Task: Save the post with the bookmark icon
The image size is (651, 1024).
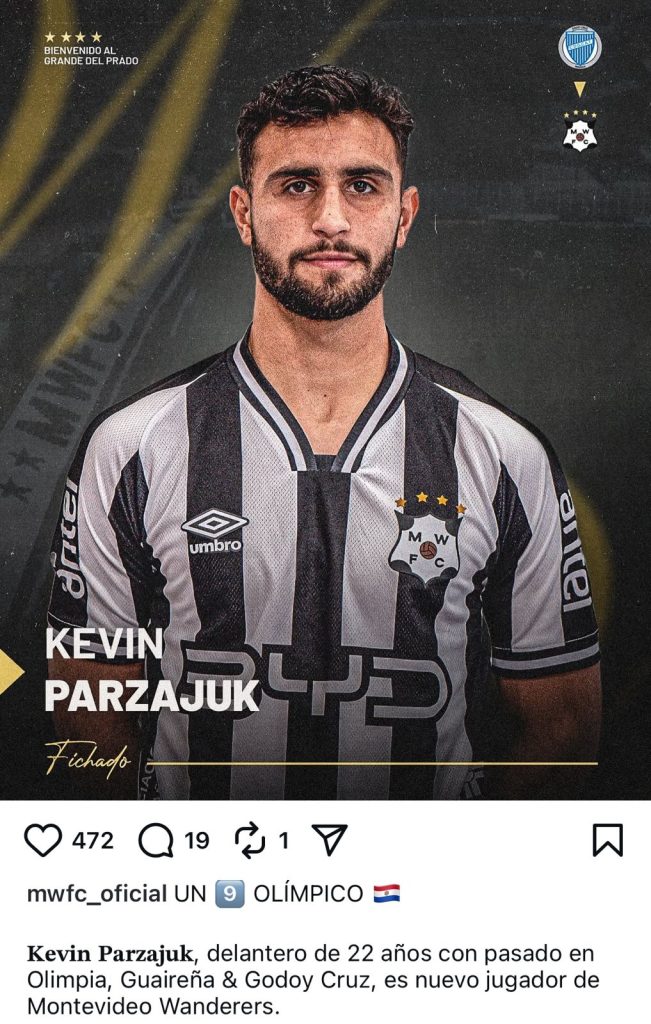Action: 607,840
